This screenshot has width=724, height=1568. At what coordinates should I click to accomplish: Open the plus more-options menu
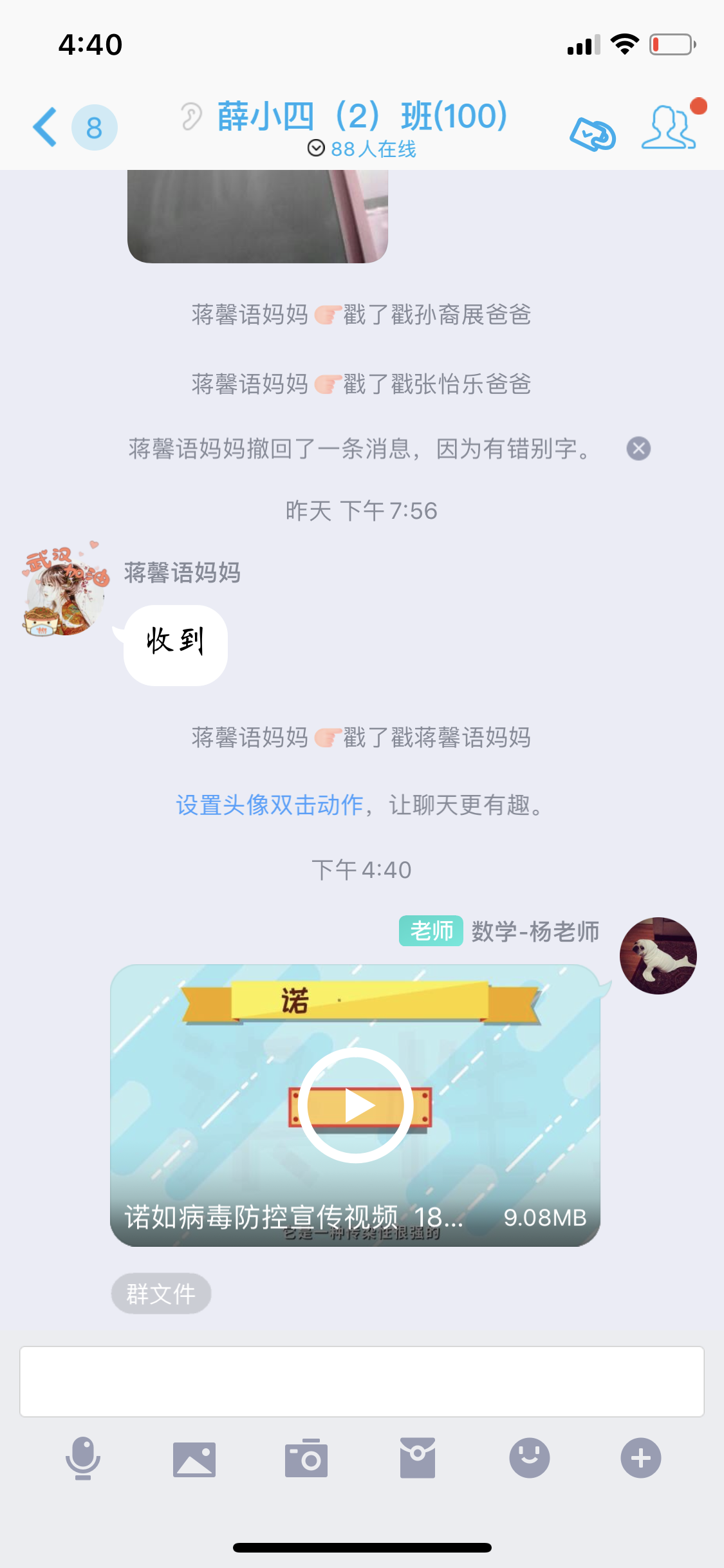641,1458
